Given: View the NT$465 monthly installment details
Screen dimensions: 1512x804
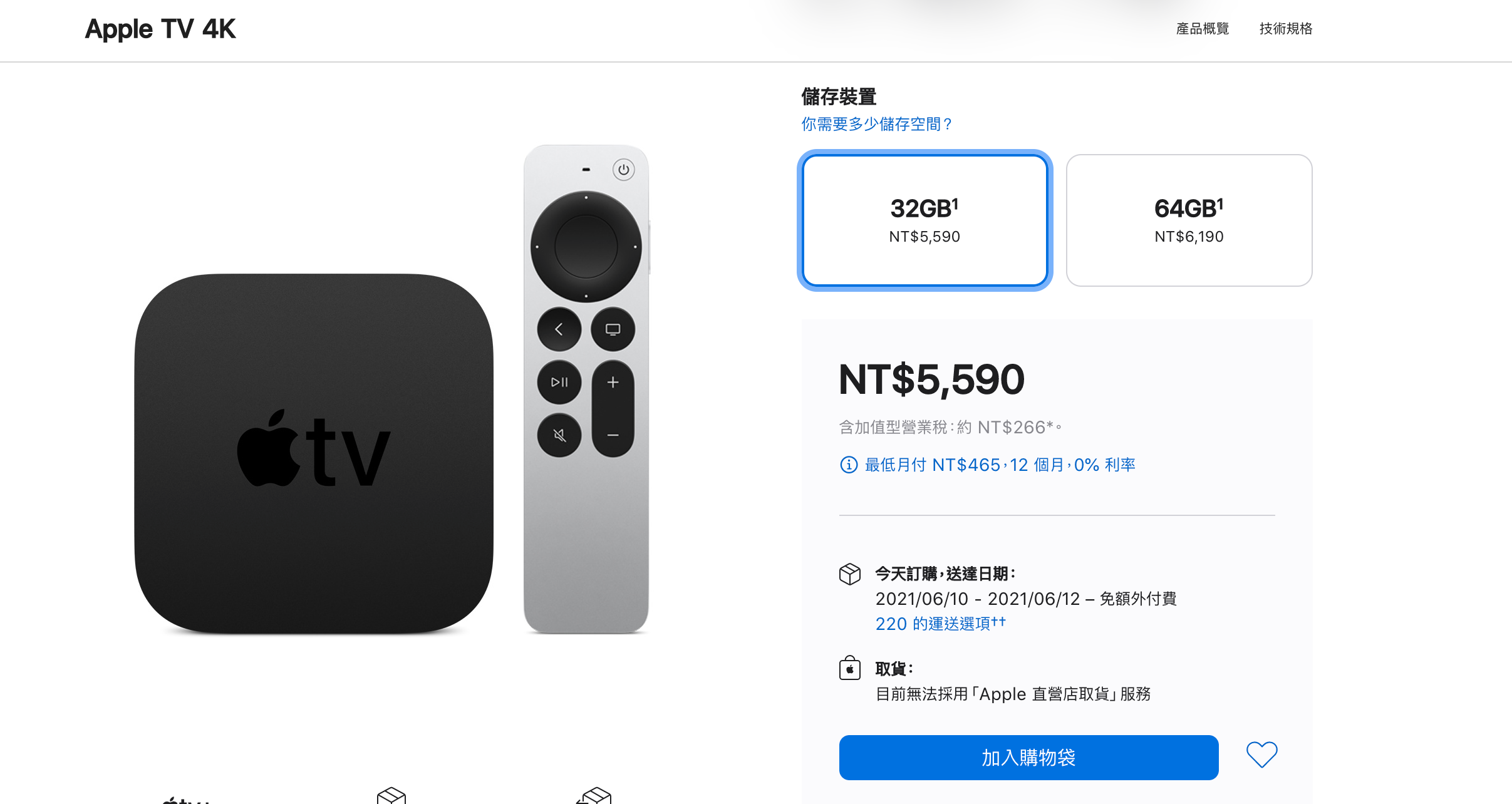Looking at the screenshot, I should coord(999,465).
